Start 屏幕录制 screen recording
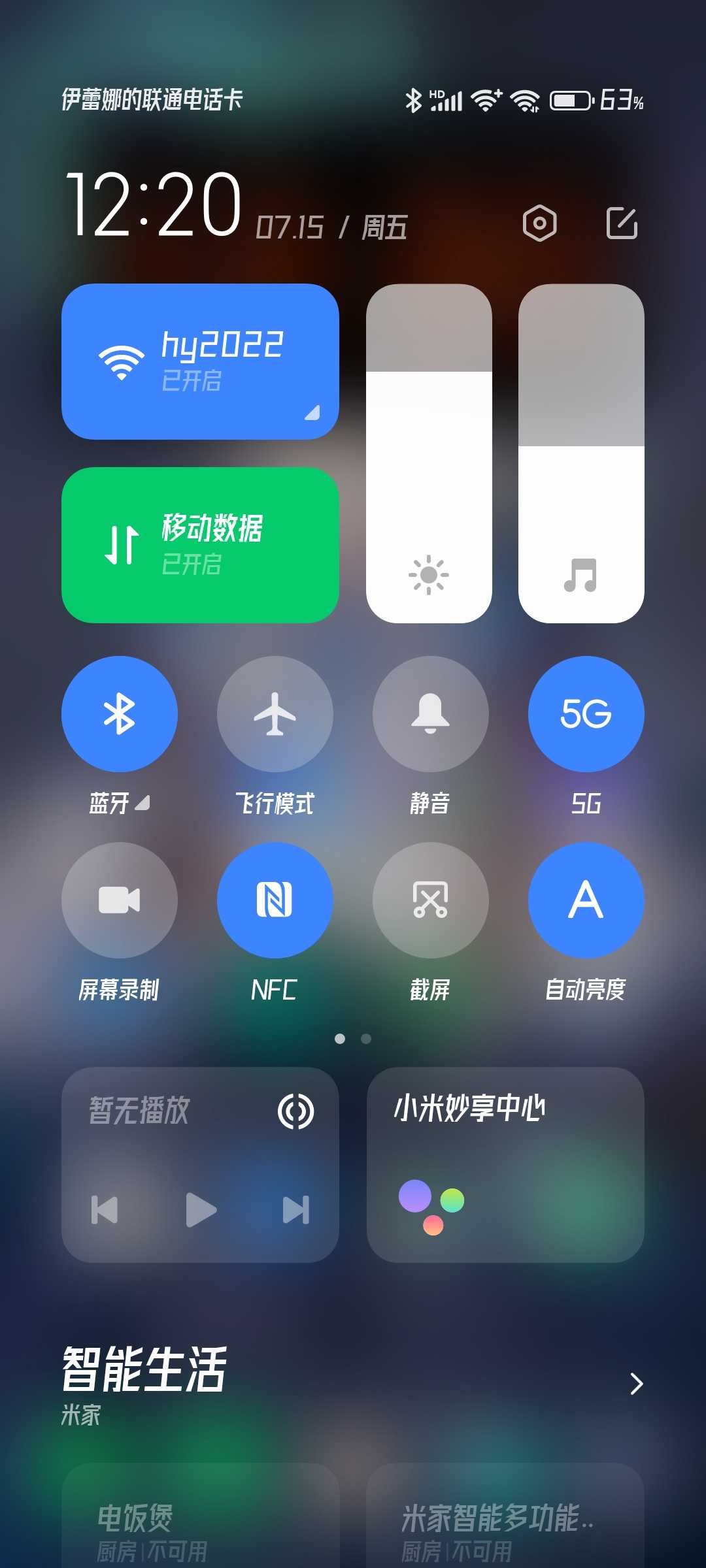 pyautogui.click(x=120, y=900)
